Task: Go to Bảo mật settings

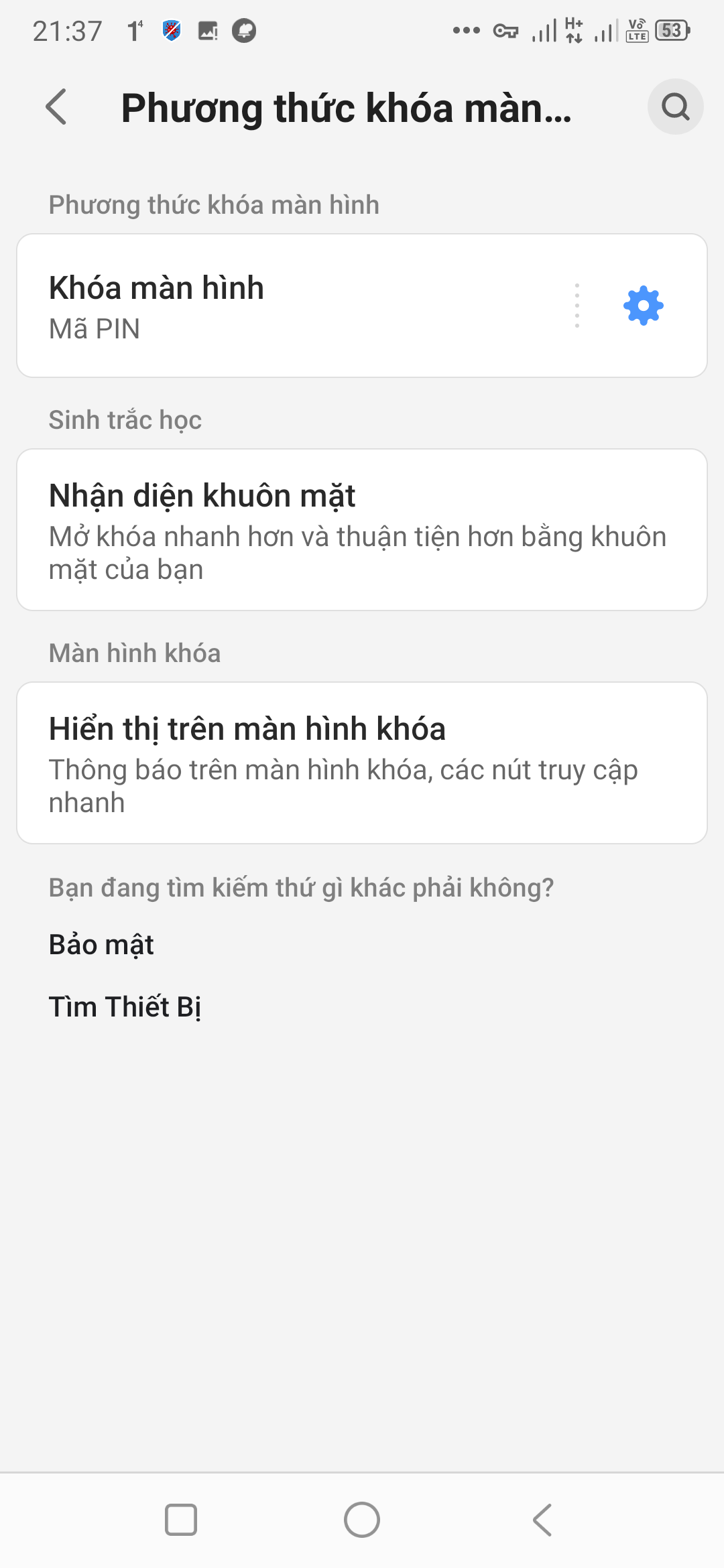Action: (102, 945)
